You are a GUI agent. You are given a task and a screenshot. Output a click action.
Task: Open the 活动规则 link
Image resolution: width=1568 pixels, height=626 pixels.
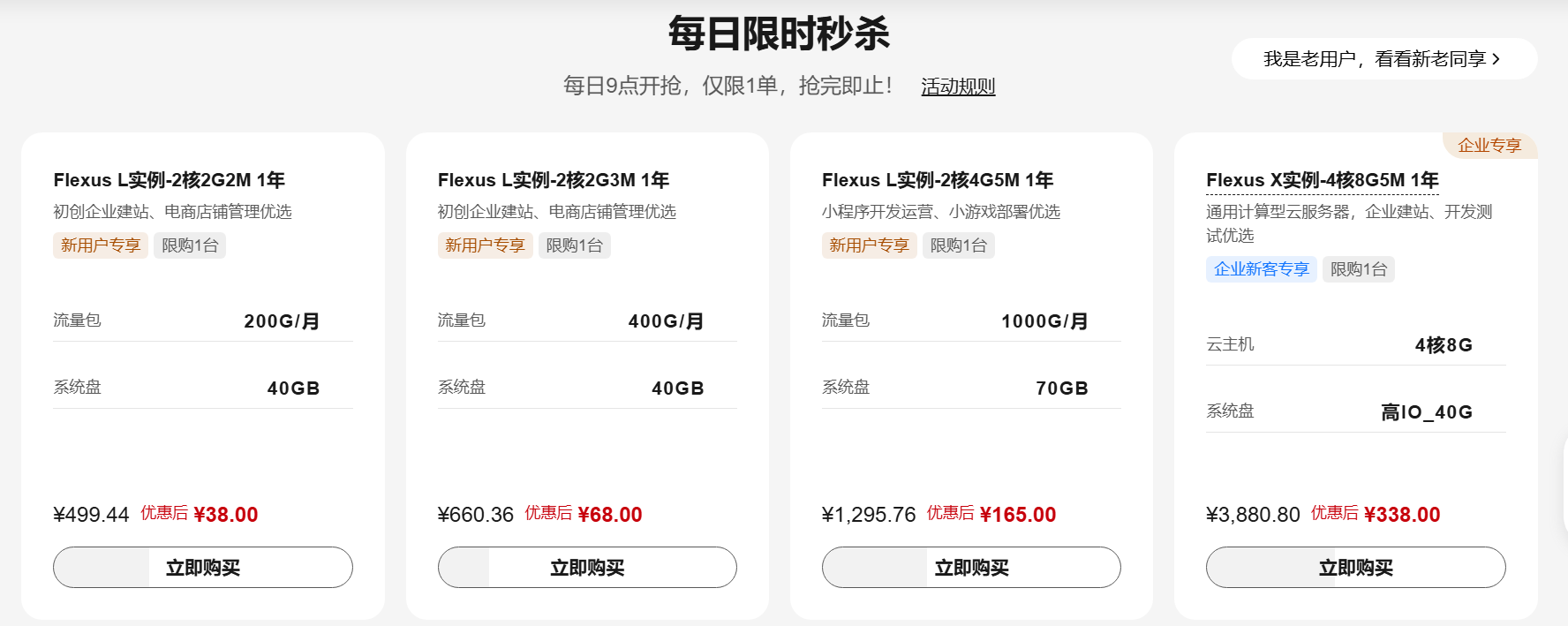958,87
